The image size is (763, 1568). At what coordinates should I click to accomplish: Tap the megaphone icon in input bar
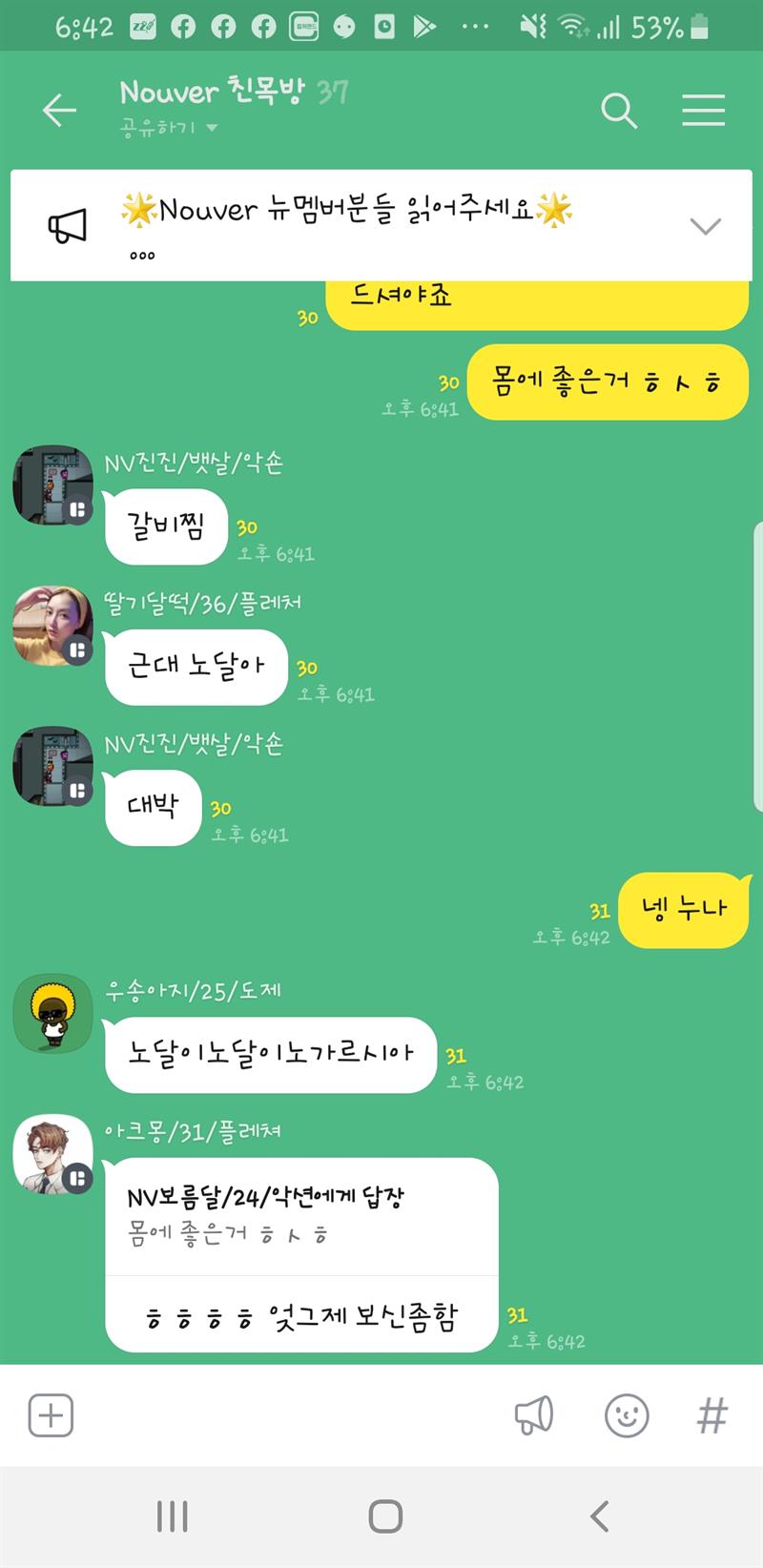pos(534,1414)
